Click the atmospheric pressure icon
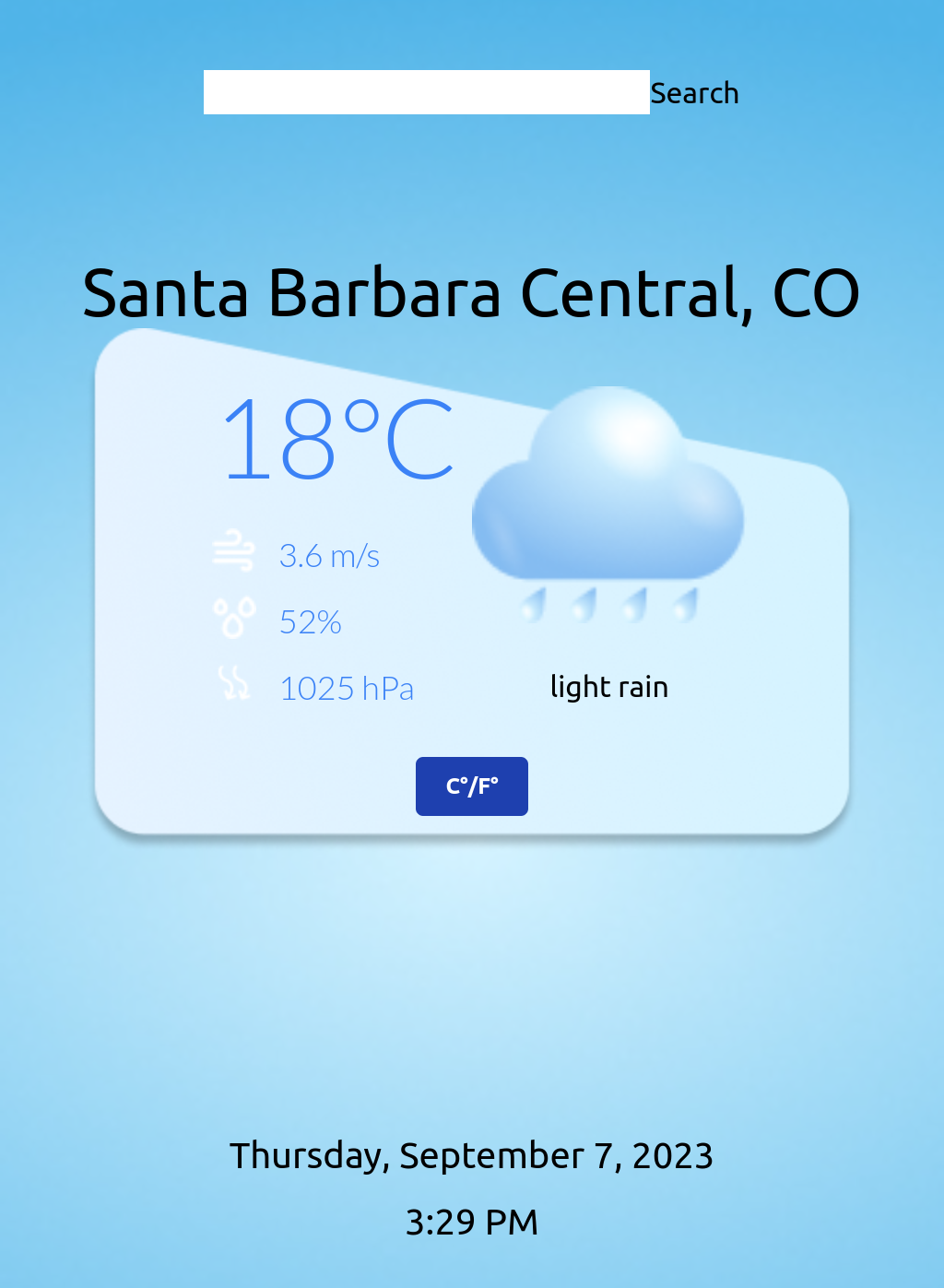The width and height of the screenshot is (944, 1288). pyautogui.click(x=235, y=684)
